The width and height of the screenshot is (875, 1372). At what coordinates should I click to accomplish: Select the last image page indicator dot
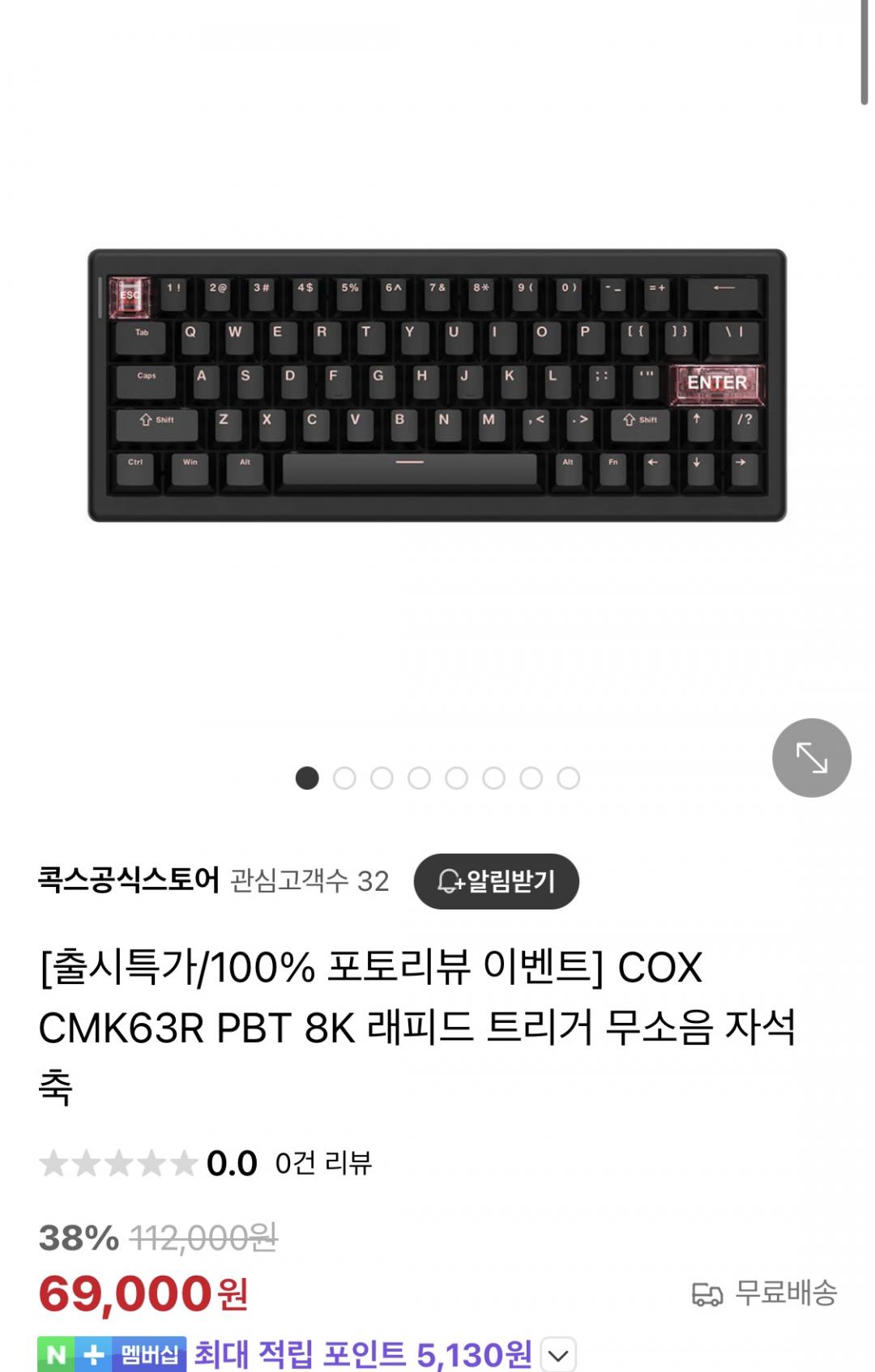pyautogui.click(x=569, y=778)
